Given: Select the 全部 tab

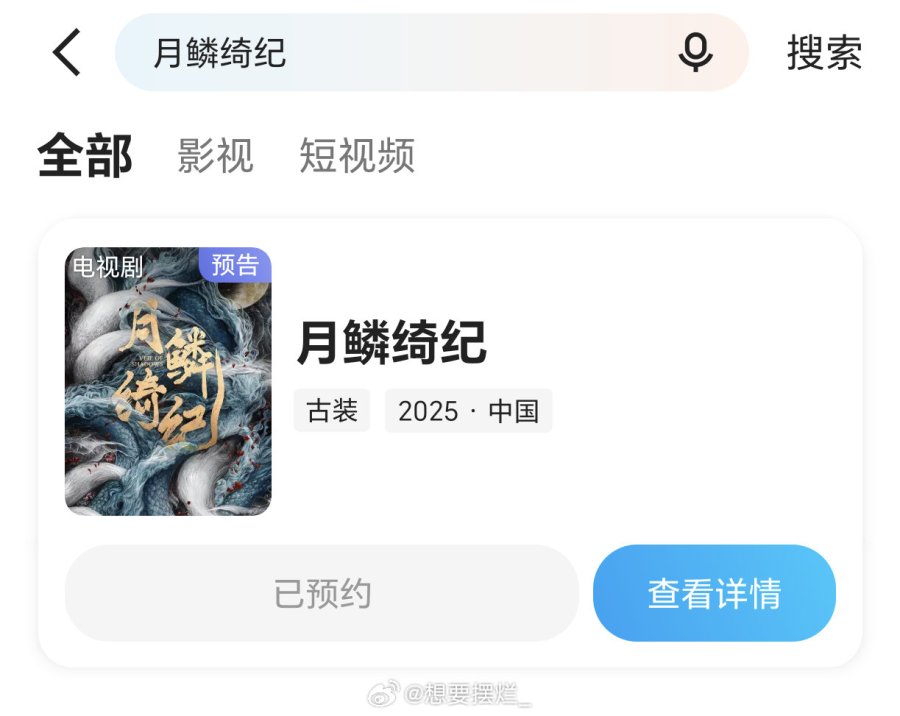Looking at the screenshot, I should coord(85,156).
